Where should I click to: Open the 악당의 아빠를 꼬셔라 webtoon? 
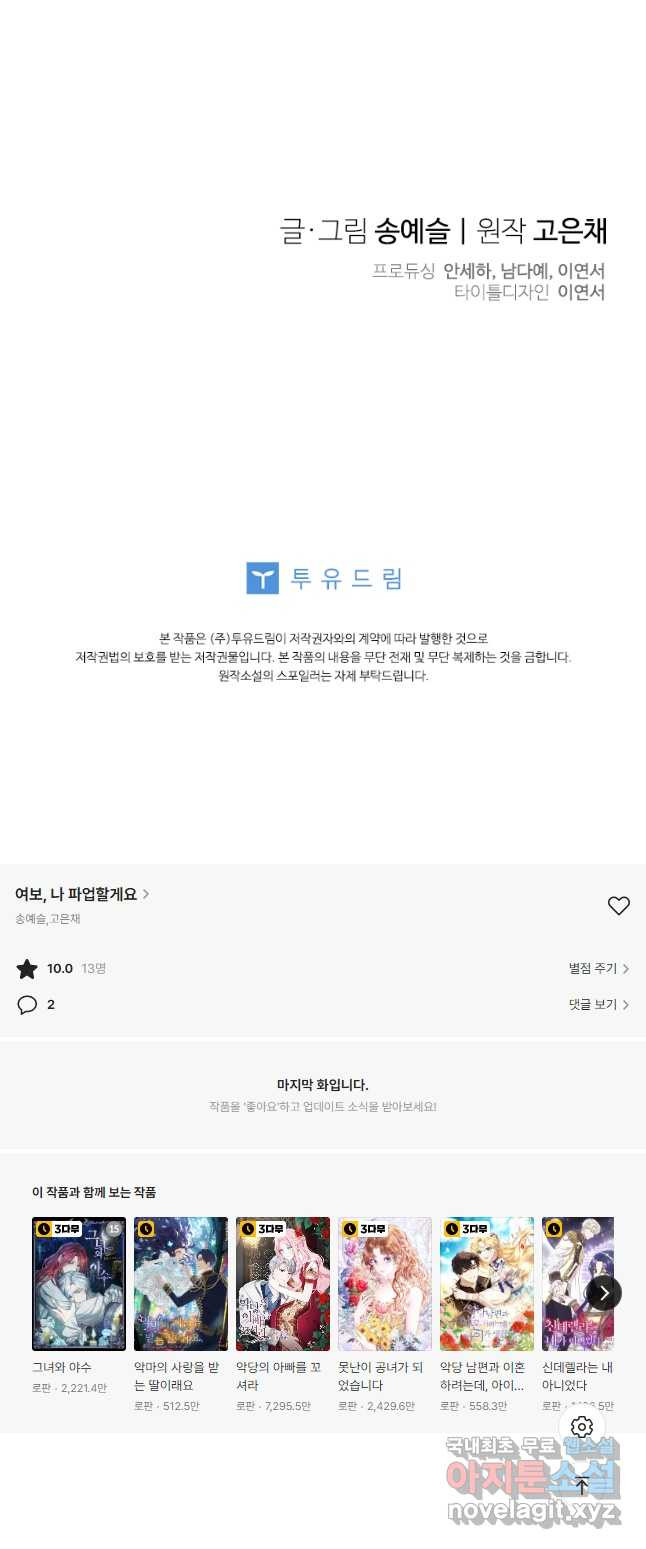coord(283,1284)
